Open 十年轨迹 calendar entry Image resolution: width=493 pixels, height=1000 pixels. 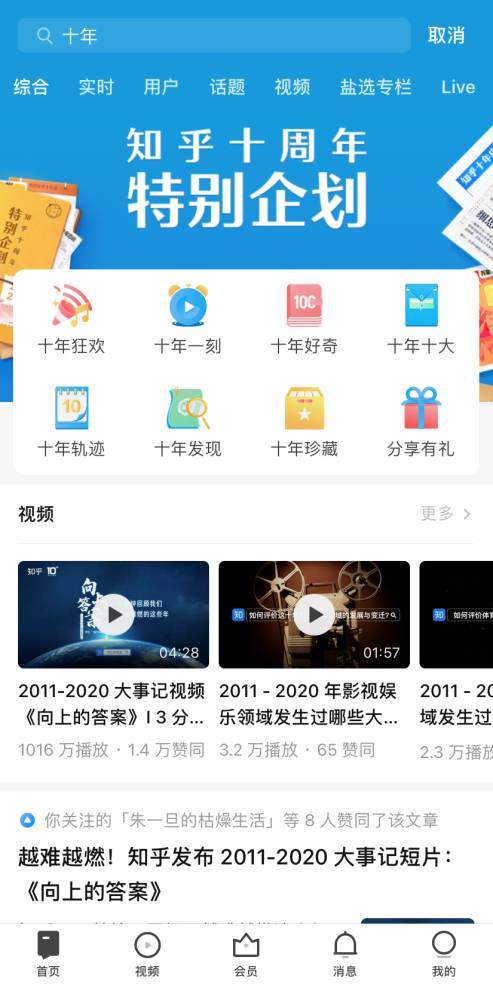[71, 422]
